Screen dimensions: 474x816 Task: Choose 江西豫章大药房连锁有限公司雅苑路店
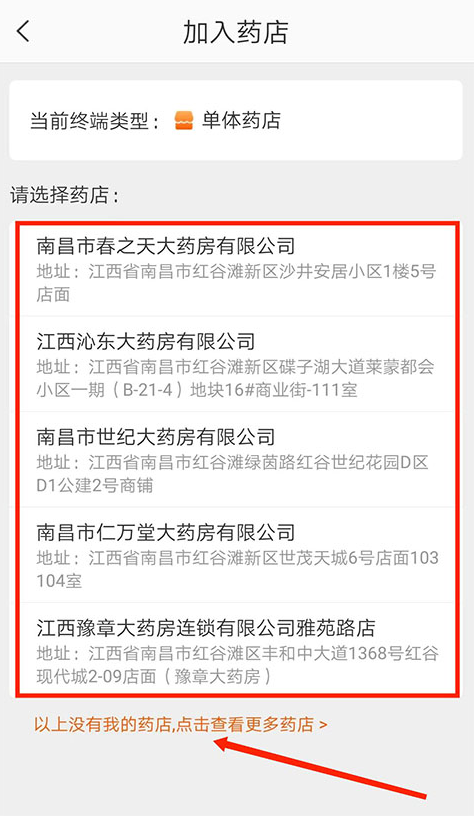click(237, 649)
